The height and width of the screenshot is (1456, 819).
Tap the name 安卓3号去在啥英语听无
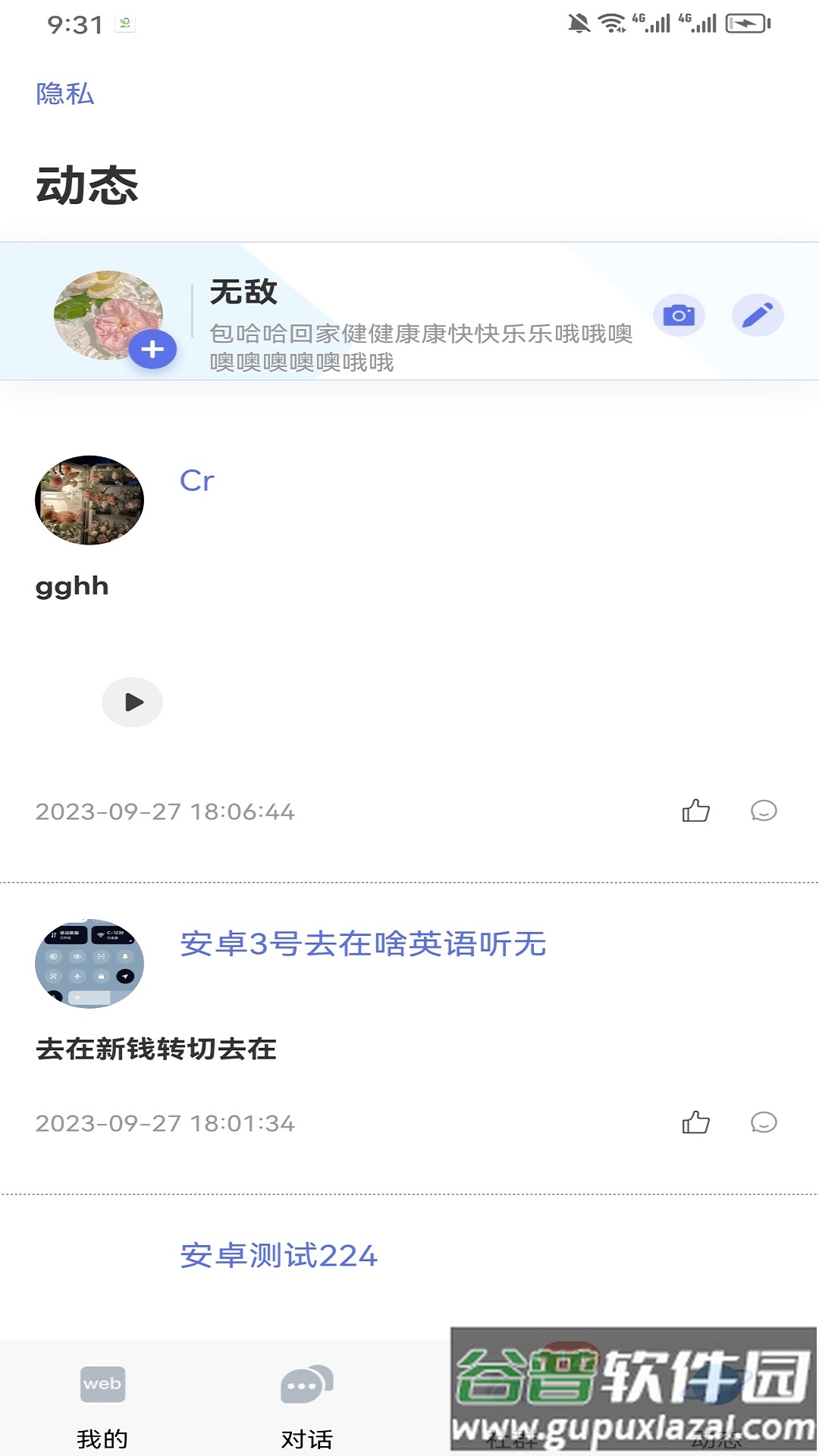click(x=362, y=945)
